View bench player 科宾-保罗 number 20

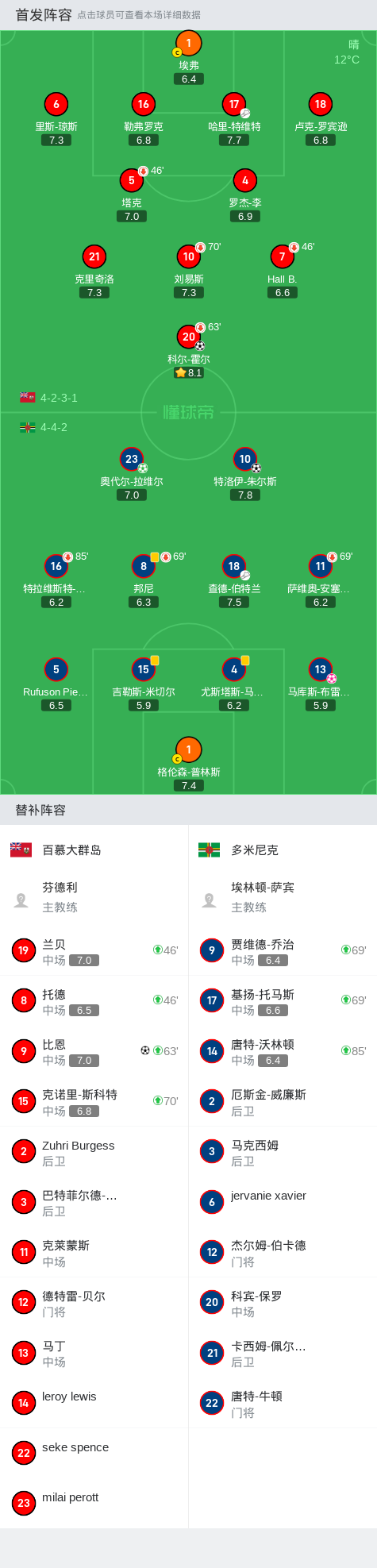[283, 1302]
